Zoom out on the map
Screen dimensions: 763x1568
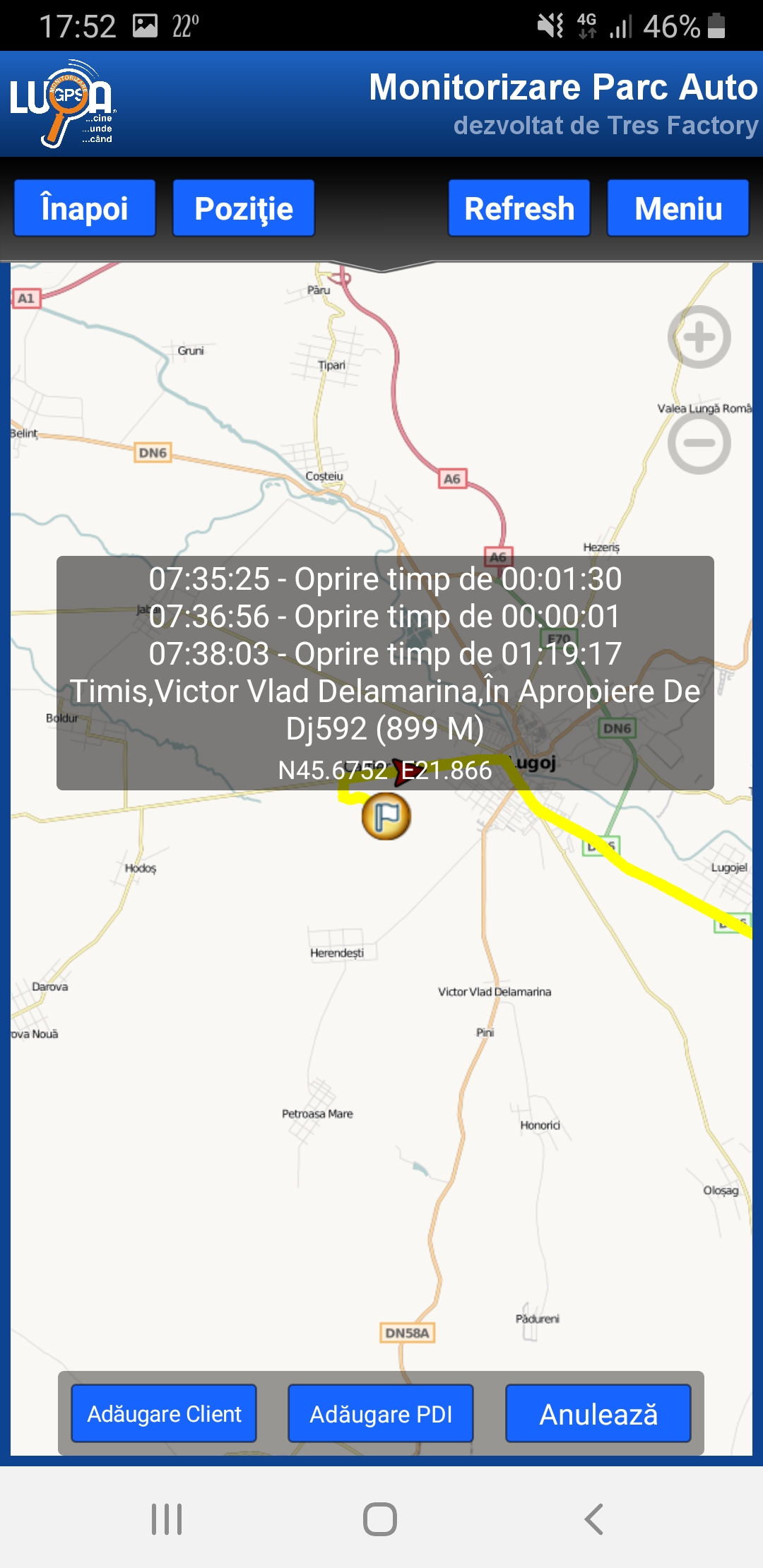tap(699, 443)
